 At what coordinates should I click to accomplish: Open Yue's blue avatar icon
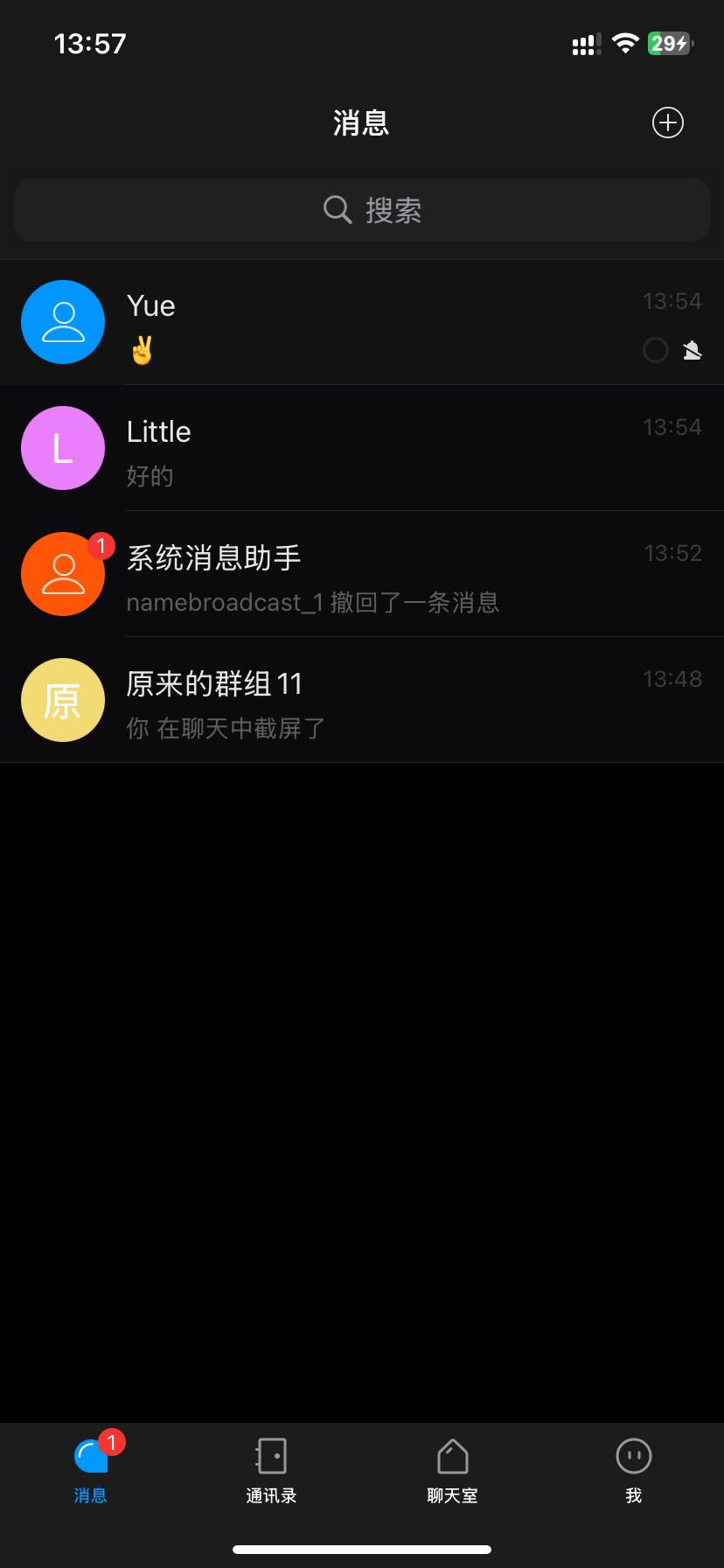[62, 321]
